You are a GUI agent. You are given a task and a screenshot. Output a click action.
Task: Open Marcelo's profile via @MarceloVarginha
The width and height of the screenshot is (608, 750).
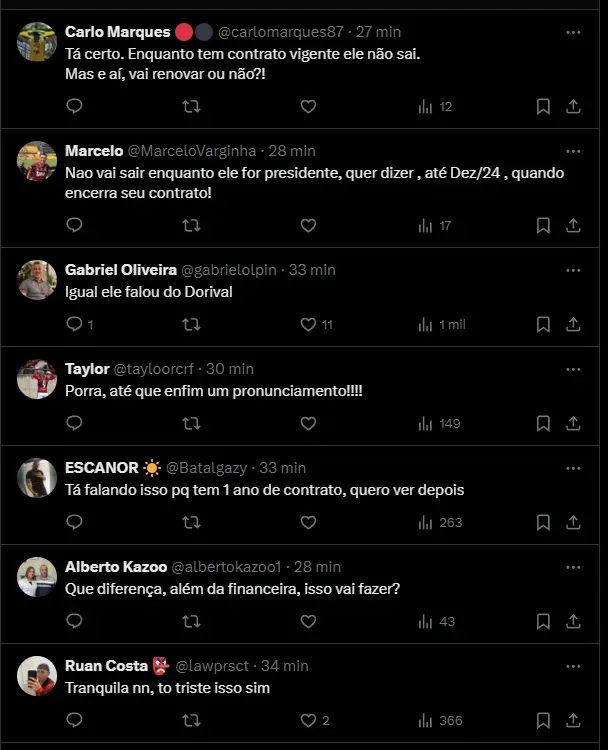pyautogui.click(x=192, y=151)
